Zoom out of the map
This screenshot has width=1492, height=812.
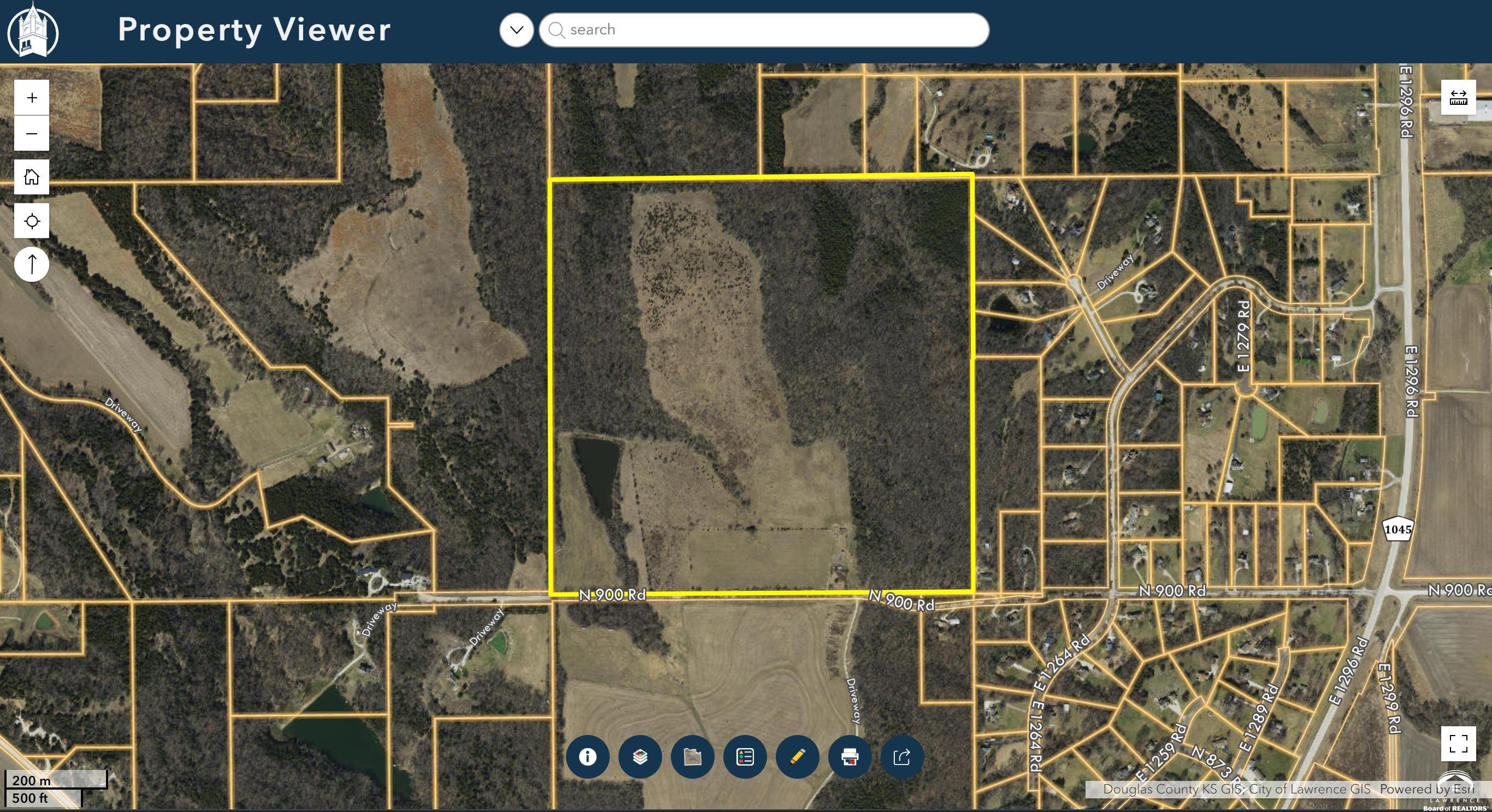click(32, 134)
